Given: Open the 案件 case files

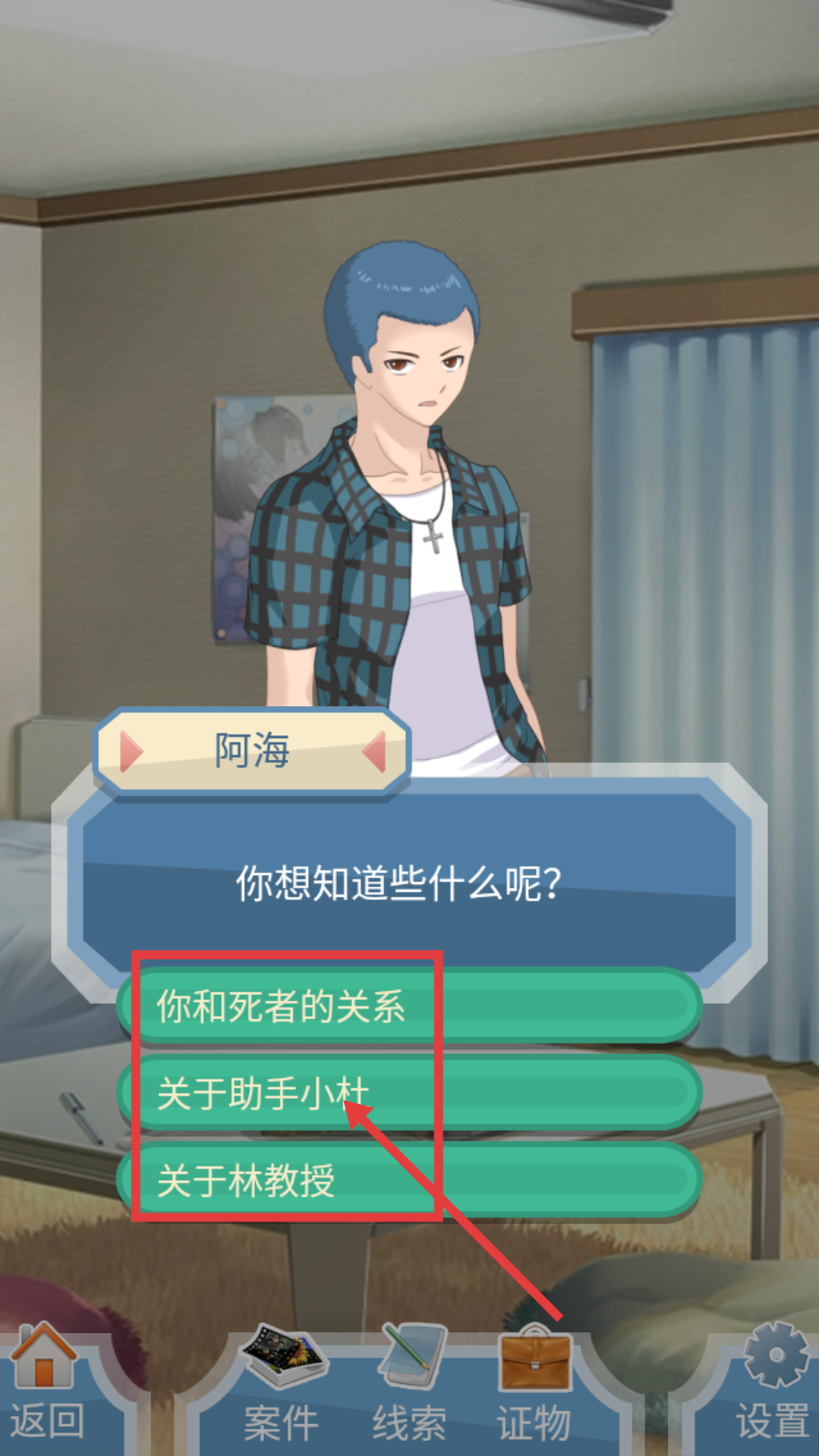Looking at the screenshot, I should click(x=281, y=1383).
